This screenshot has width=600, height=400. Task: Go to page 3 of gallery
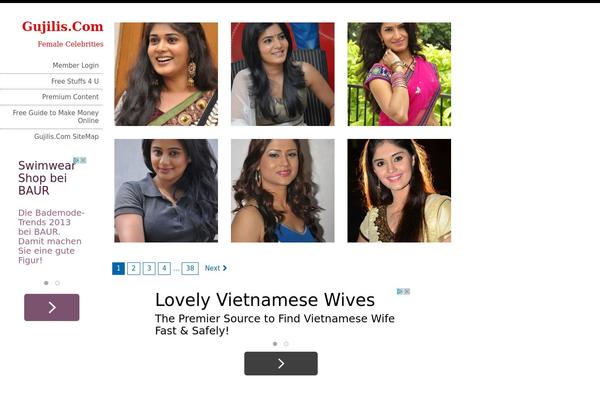pos(149,269)
